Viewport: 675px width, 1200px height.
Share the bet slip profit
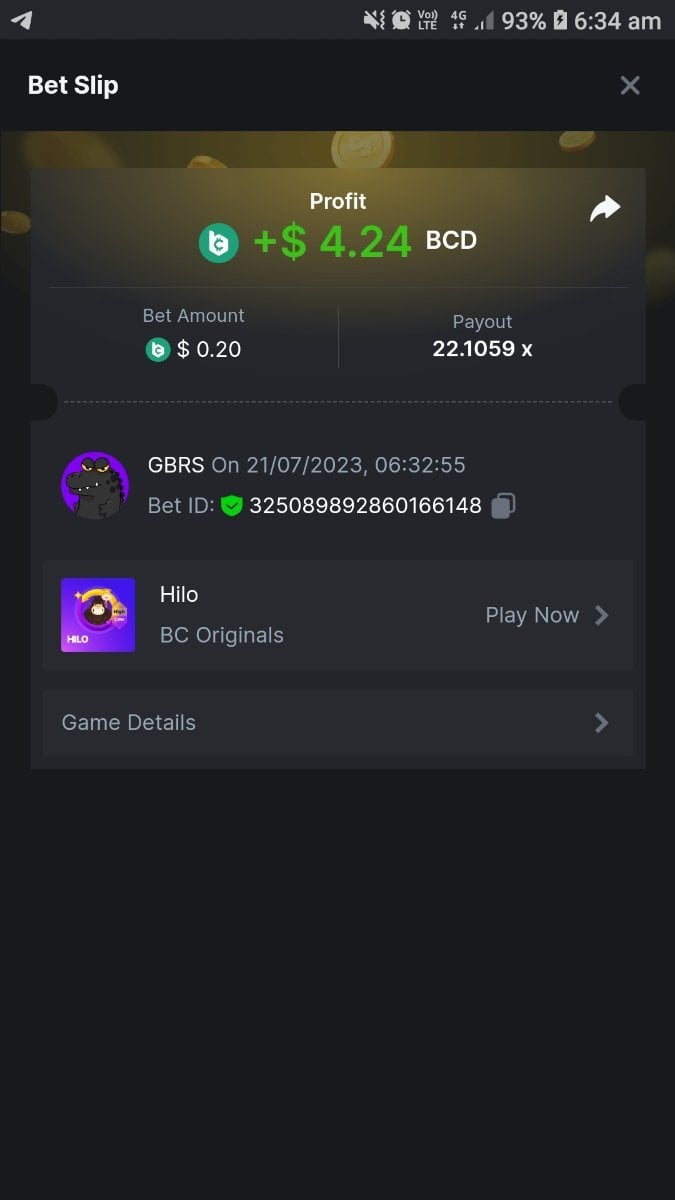(604, 209)
